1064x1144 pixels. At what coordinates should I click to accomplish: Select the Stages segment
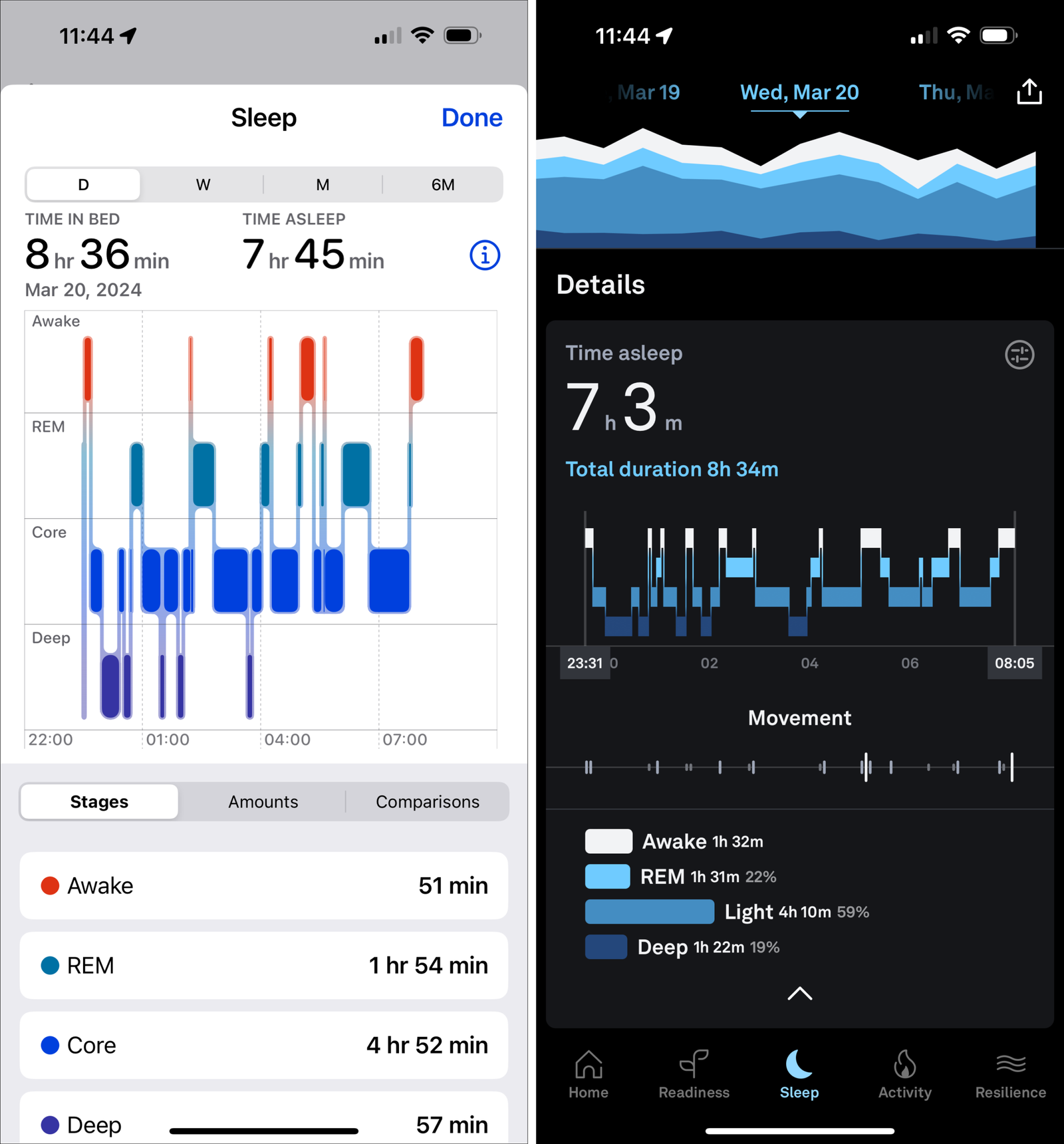pyautogui.click(x=99, y=801)
